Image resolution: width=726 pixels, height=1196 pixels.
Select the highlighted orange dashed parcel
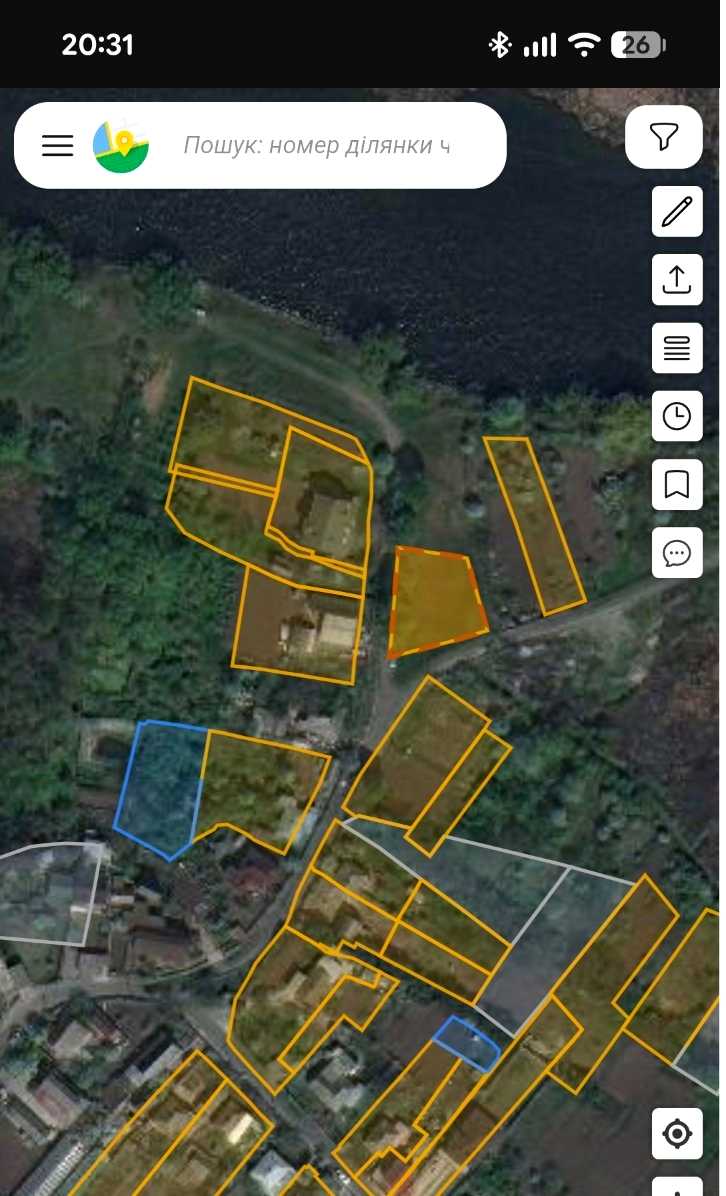435,599
